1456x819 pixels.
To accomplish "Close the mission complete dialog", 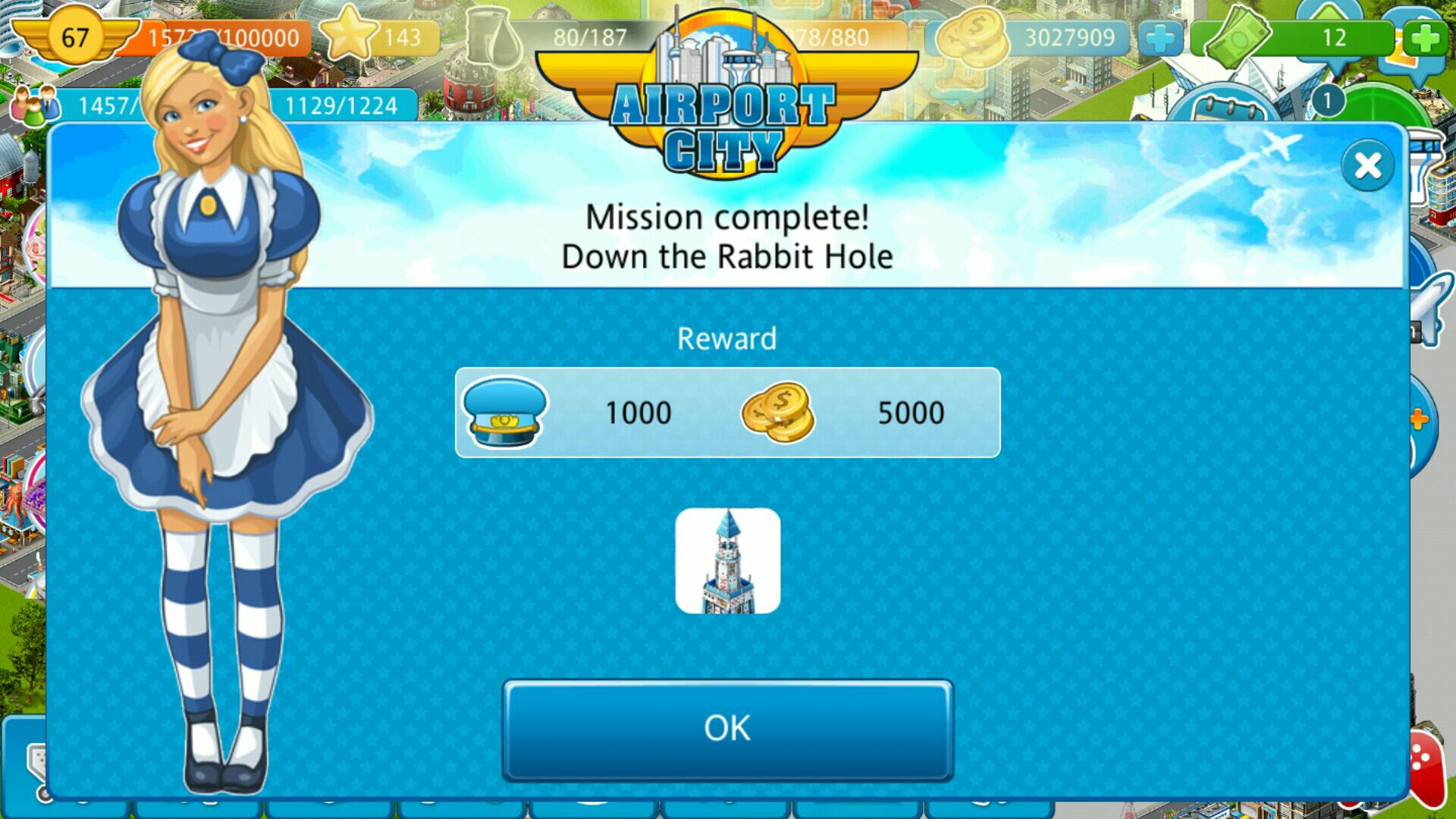I will (x=1367, y=165).
